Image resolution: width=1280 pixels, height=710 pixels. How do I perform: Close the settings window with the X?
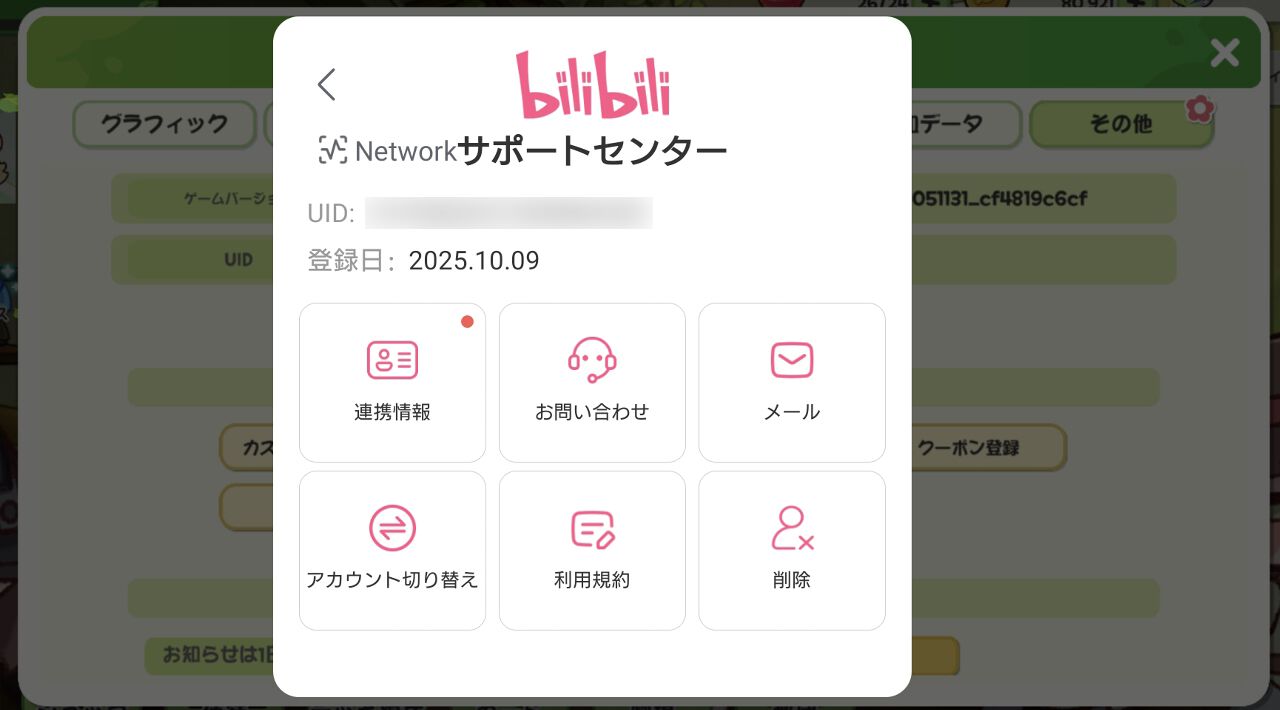(1224, 52)
